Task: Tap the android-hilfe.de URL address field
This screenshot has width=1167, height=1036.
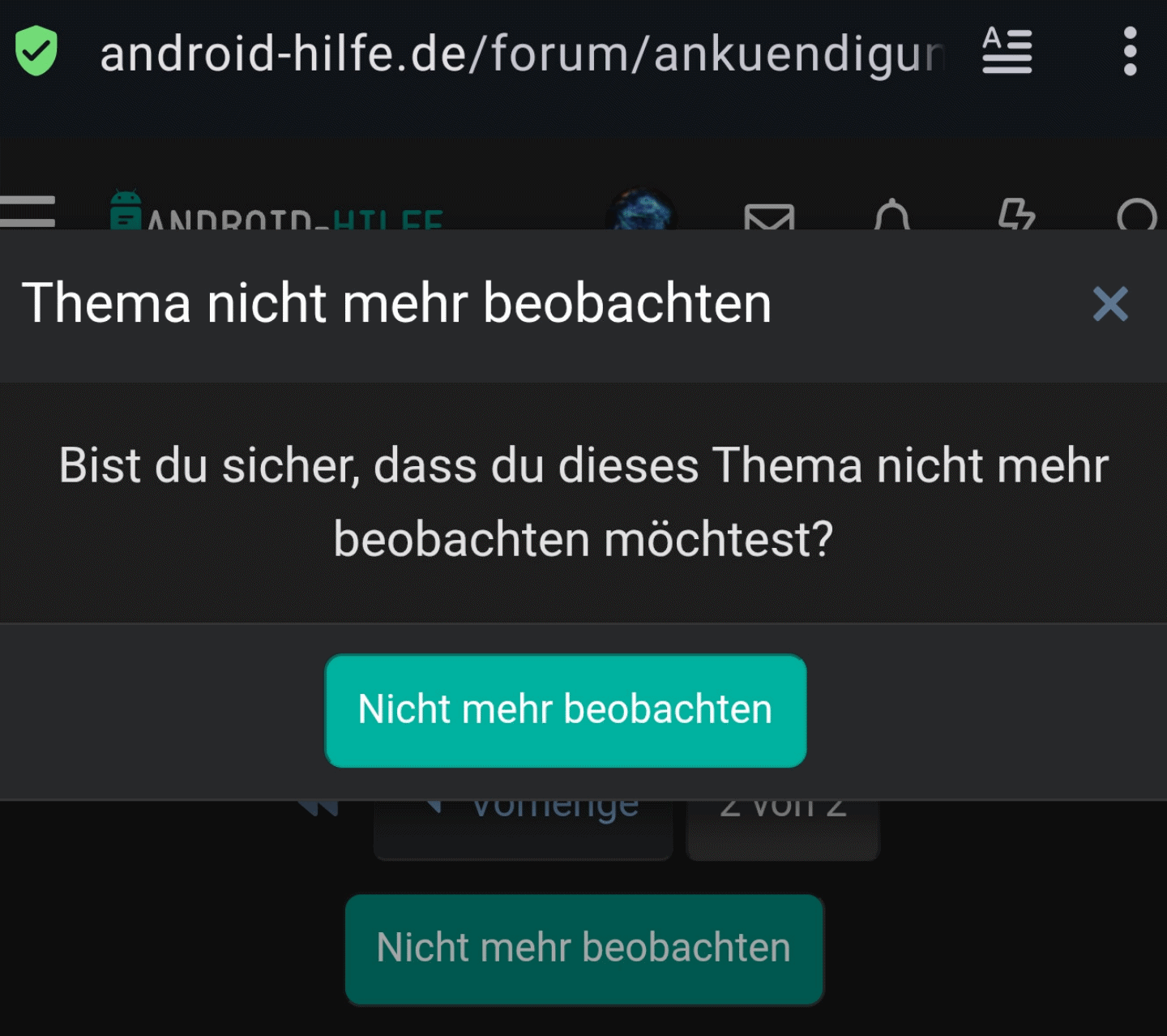Action: (x=521, y=54)
